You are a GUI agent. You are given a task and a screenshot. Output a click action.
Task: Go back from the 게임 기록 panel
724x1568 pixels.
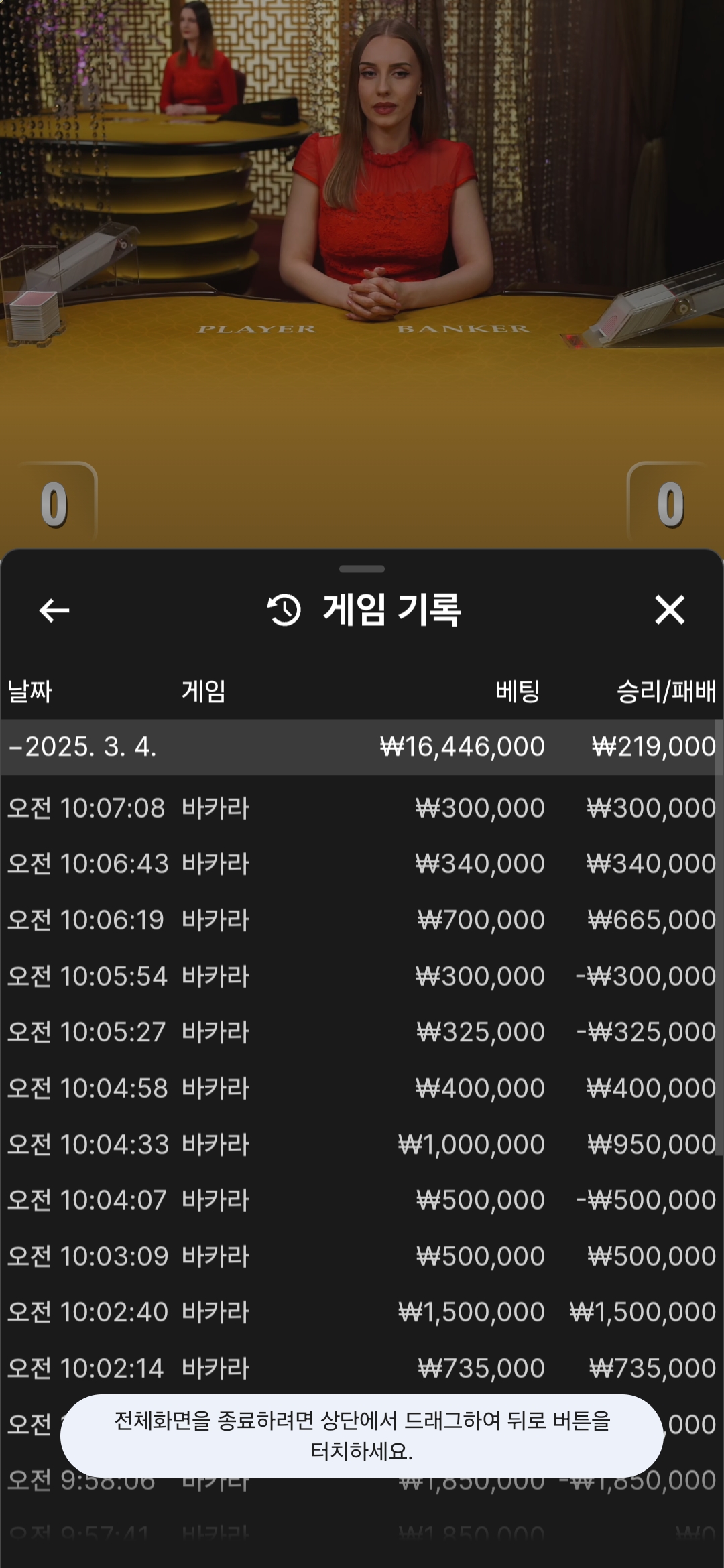point(54,610)
